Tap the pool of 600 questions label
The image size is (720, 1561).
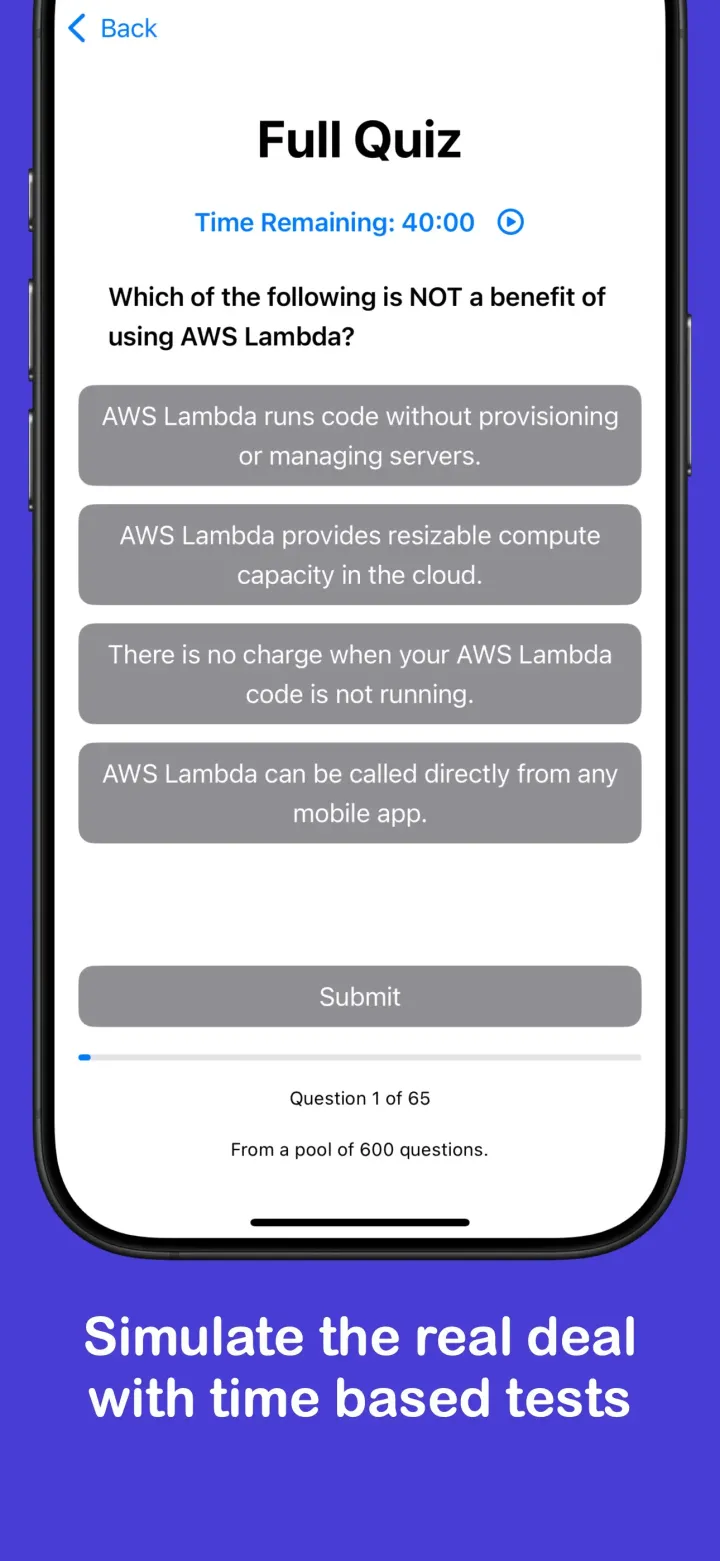[360, 1149]
